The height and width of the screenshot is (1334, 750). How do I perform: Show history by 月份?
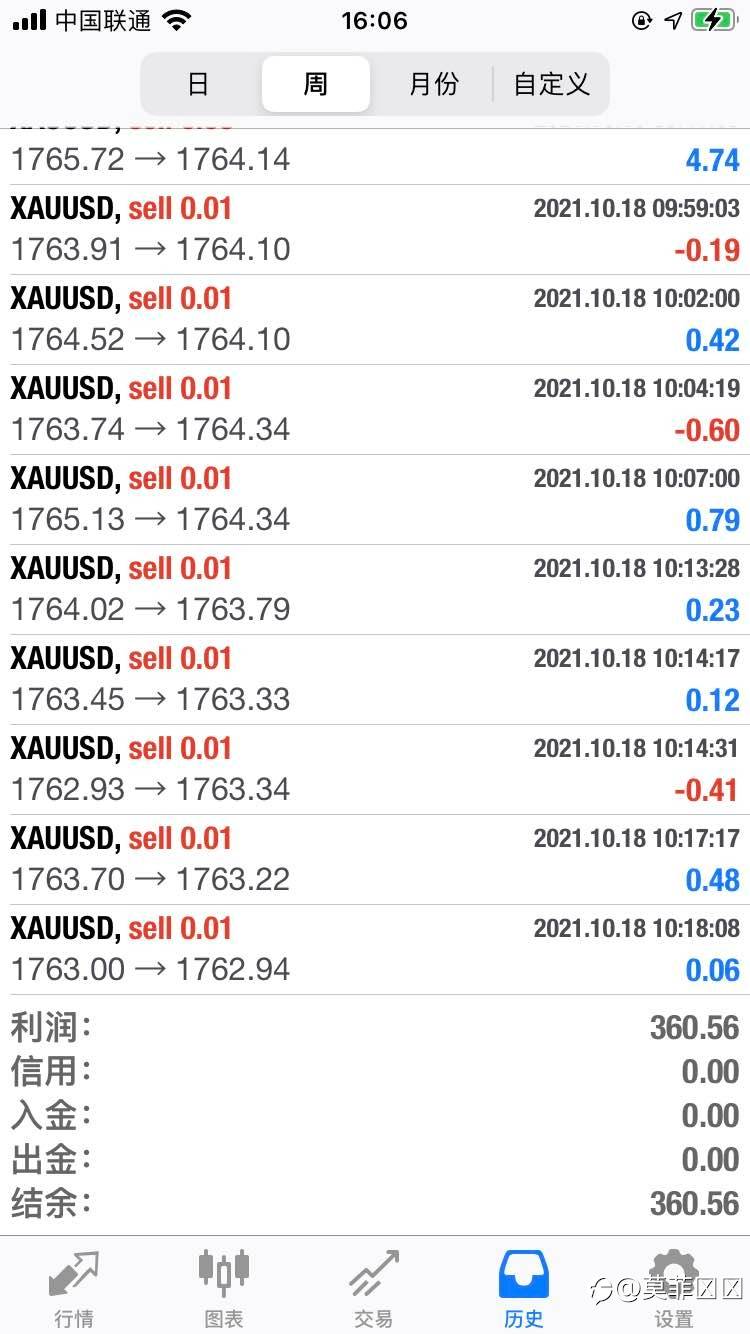pos(433,84)
